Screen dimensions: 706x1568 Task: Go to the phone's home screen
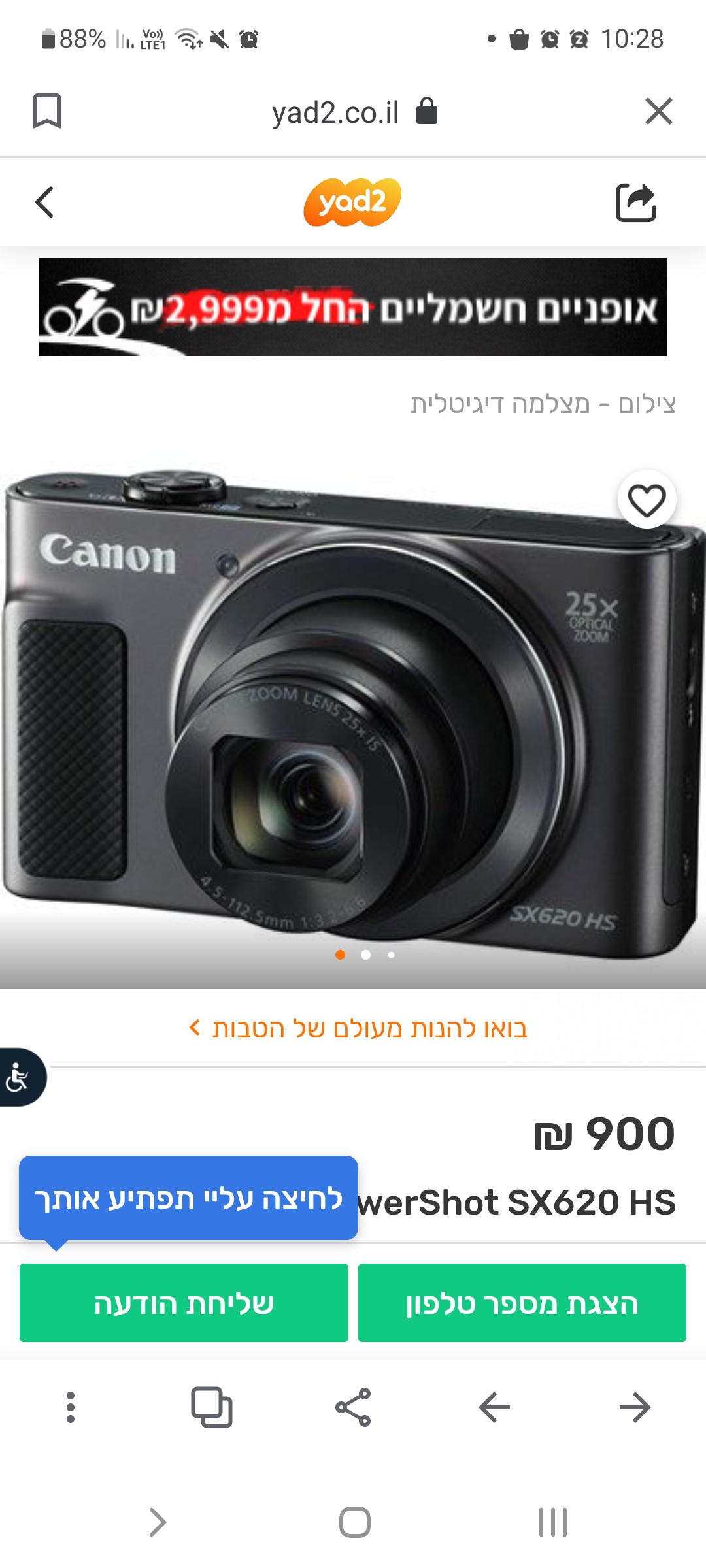pos(354,1522)
